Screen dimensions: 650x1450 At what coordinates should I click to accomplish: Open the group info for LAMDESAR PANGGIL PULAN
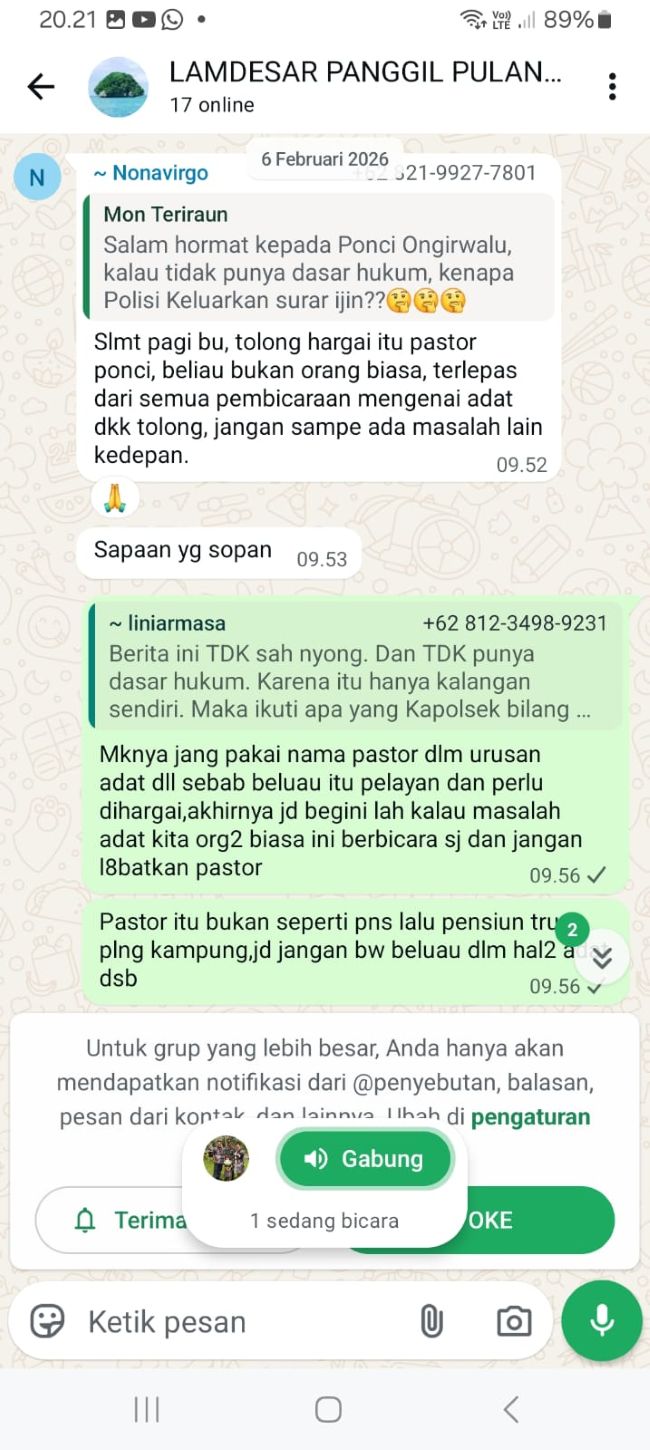pyautogui.click(x=365, y=86)
